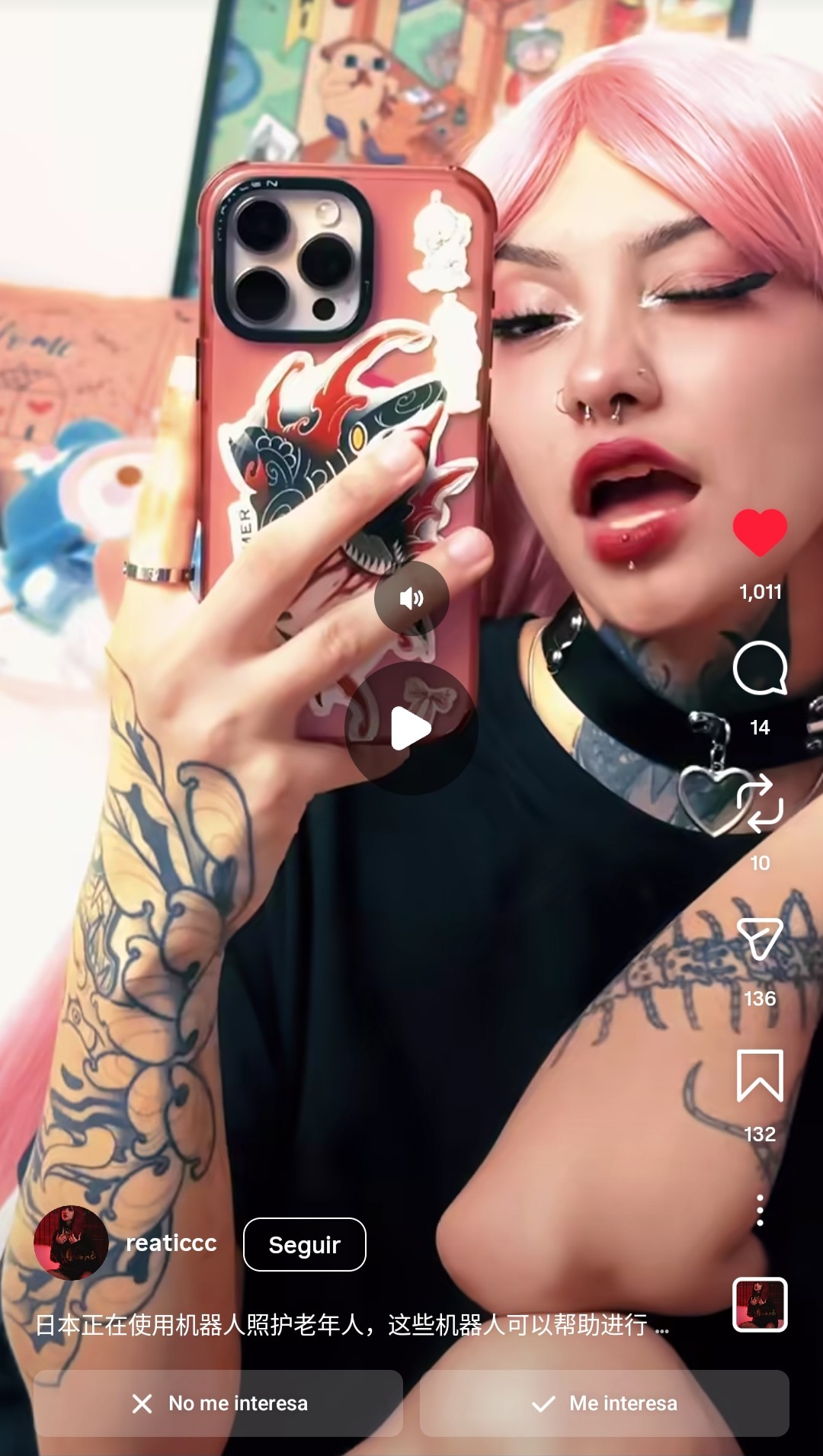Repost this reel
This screenshot has width=823, height=1456.
click(x=760, y=804)
